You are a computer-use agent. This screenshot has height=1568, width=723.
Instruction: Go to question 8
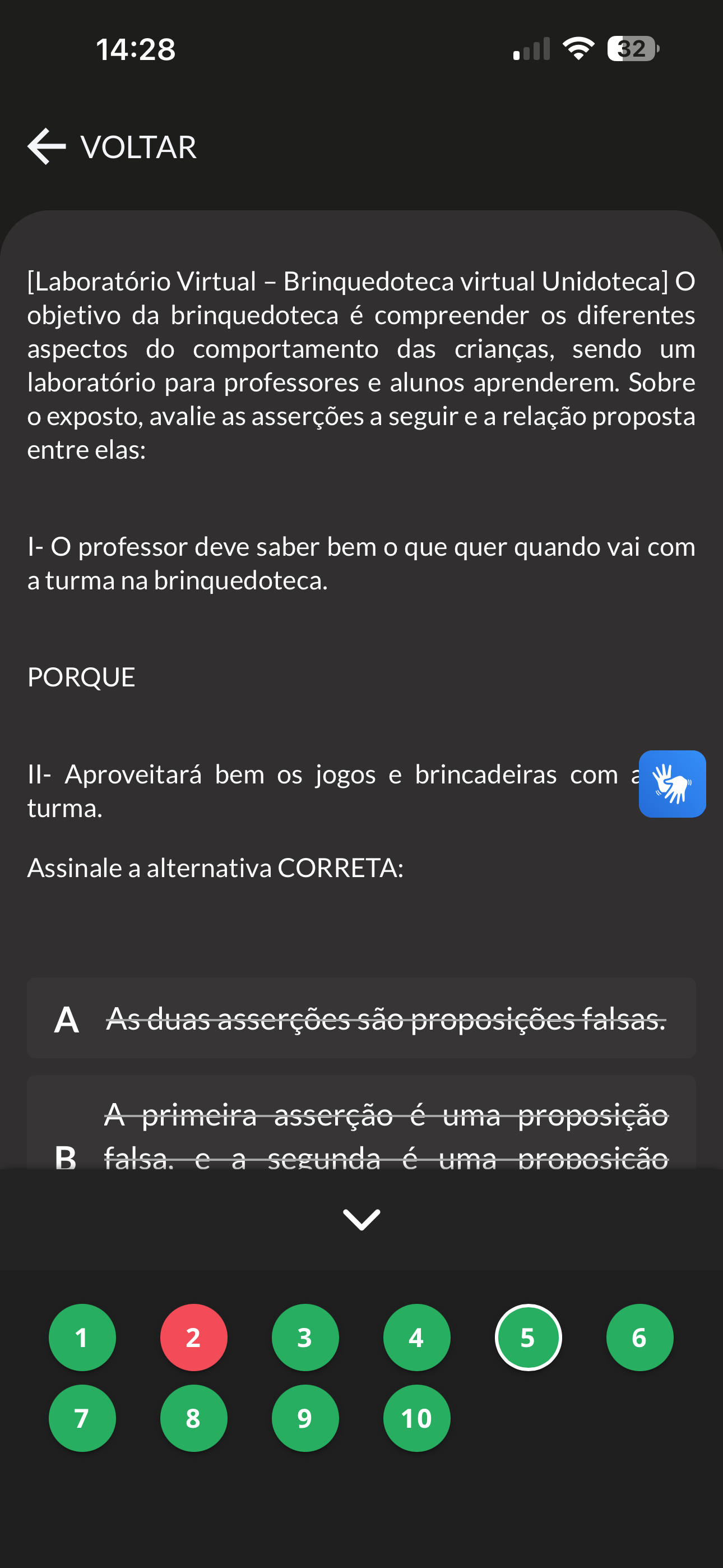pos(193,1418)
